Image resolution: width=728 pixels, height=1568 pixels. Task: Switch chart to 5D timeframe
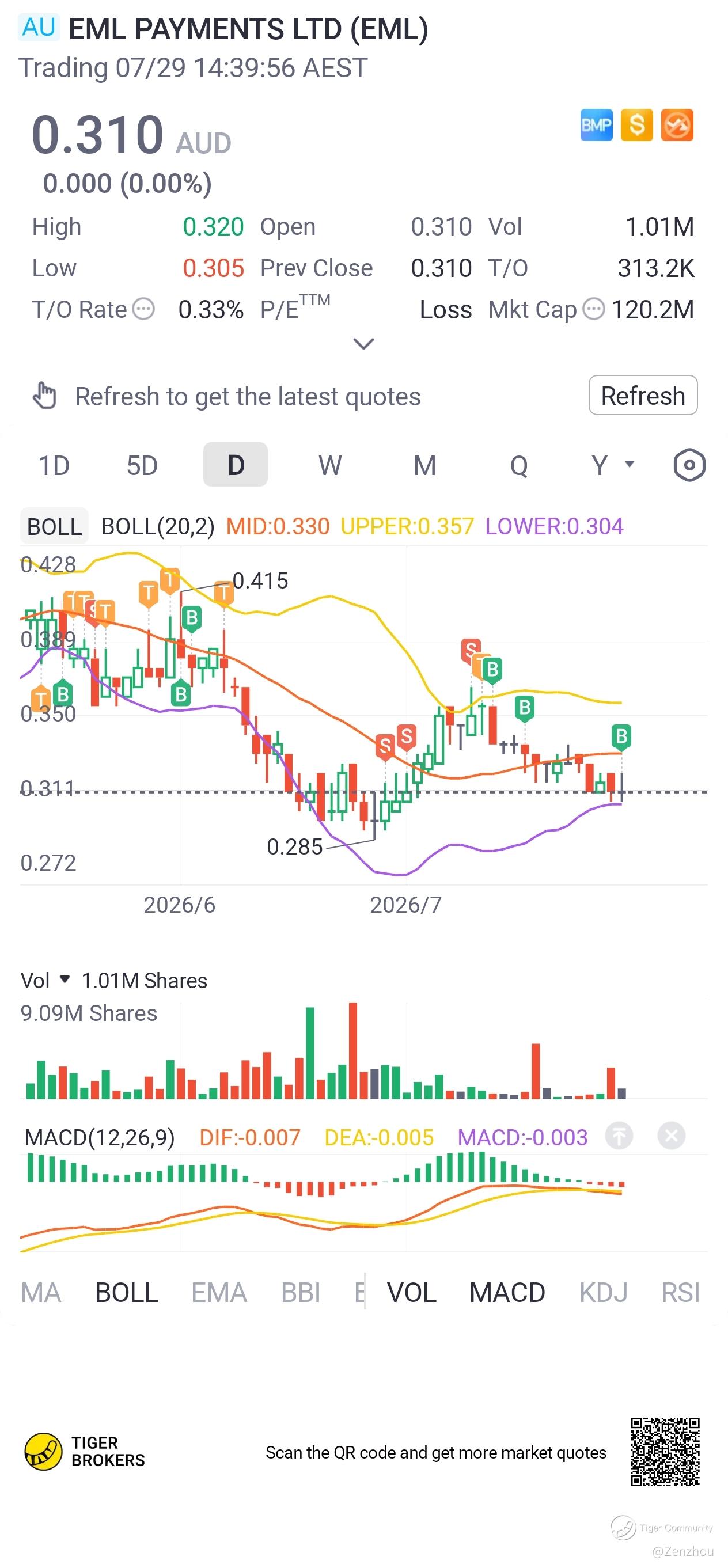point(142,466)
